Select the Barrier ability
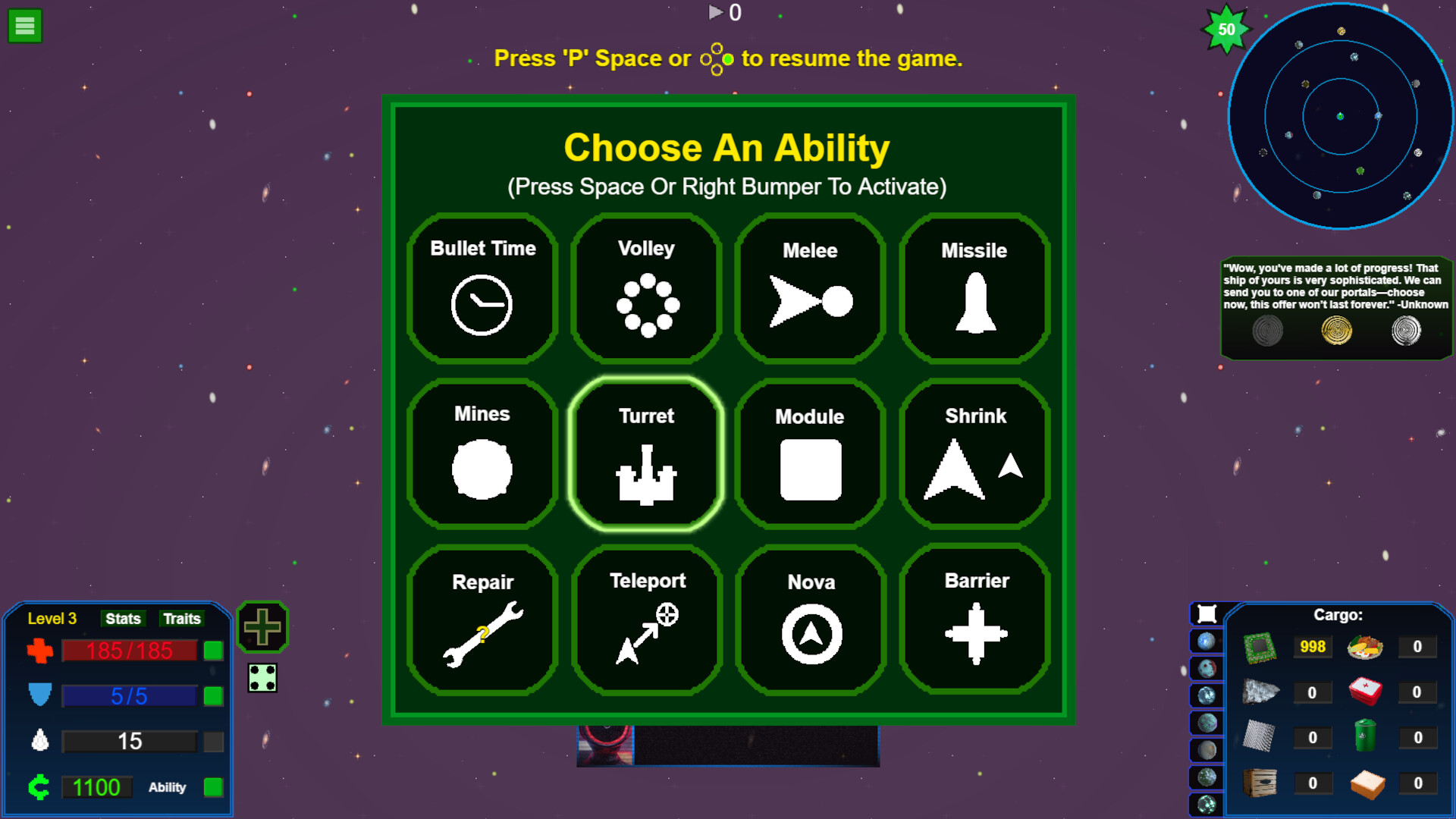Viewport: 1456px width, 819px height. (x=974, y=620)
